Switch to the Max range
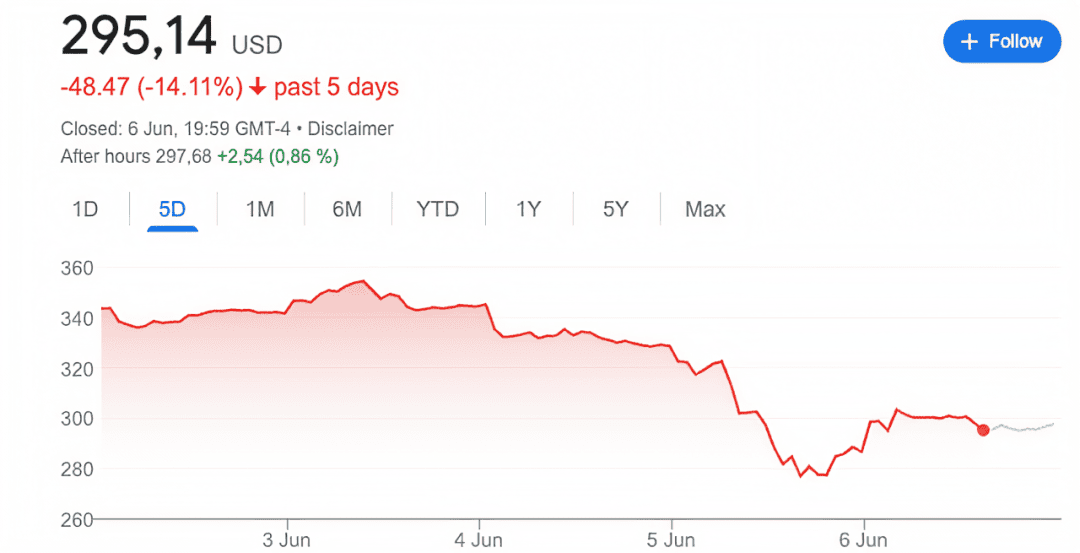The width and height of the screenshot is (1080, 553). coord(705,209)
